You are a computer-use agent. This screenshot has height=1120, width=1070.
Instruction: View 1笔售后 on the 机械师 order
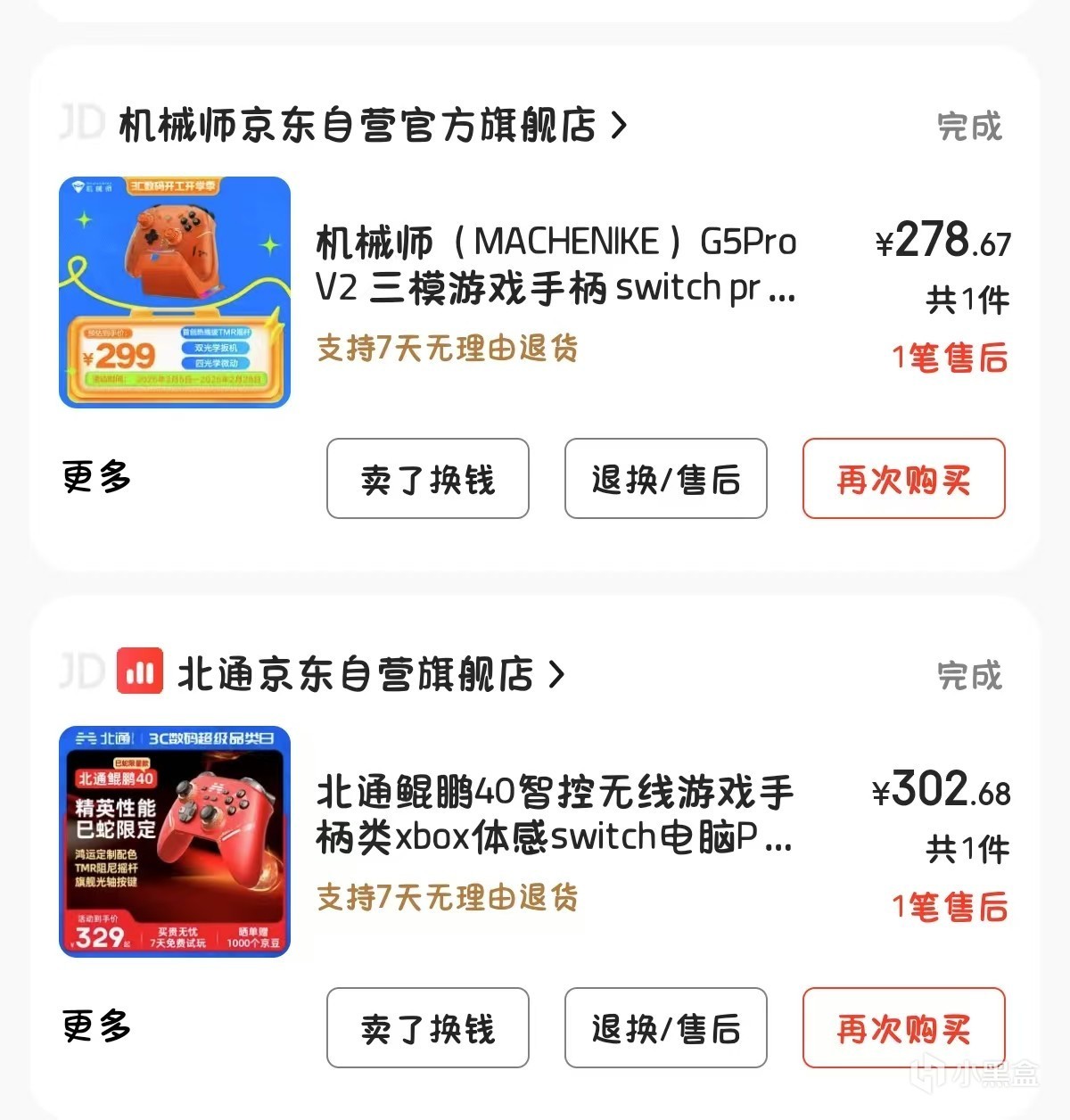(x=950, y=358)
